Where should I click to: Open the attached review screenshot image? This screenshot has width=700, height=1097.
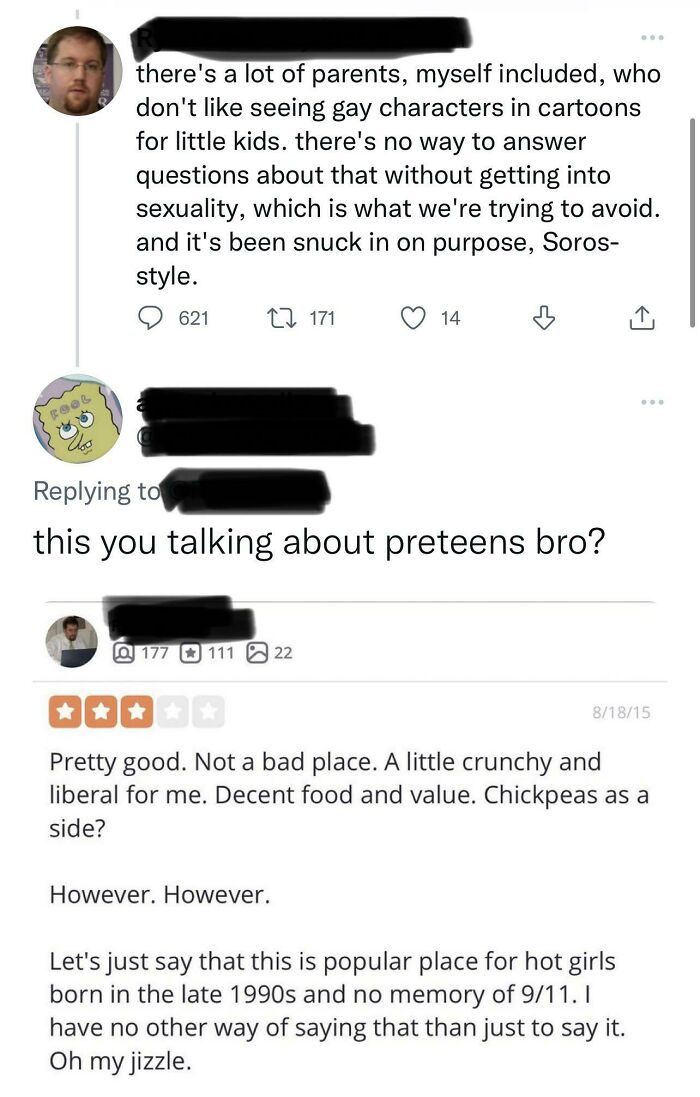coord(350,840)
